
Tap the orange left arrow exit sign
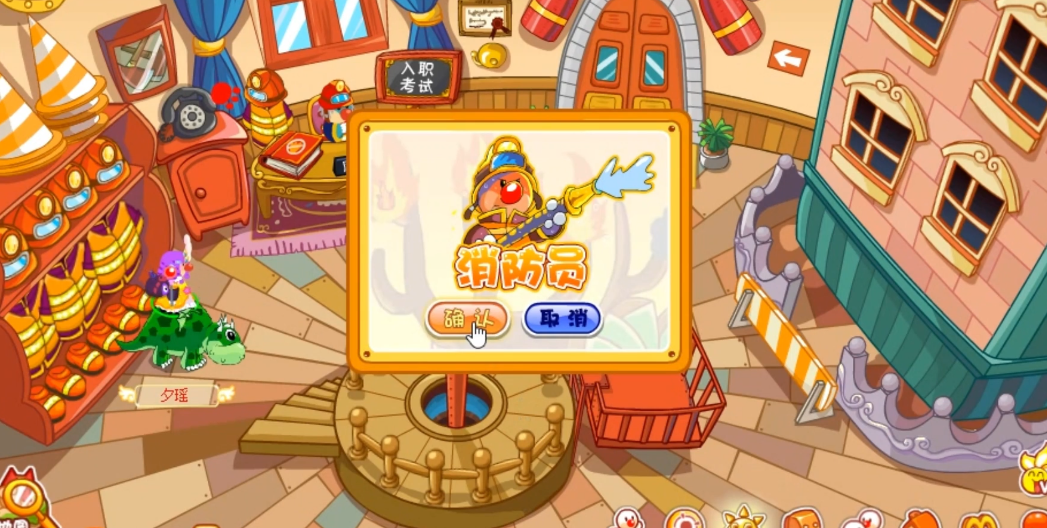point(788,59)
